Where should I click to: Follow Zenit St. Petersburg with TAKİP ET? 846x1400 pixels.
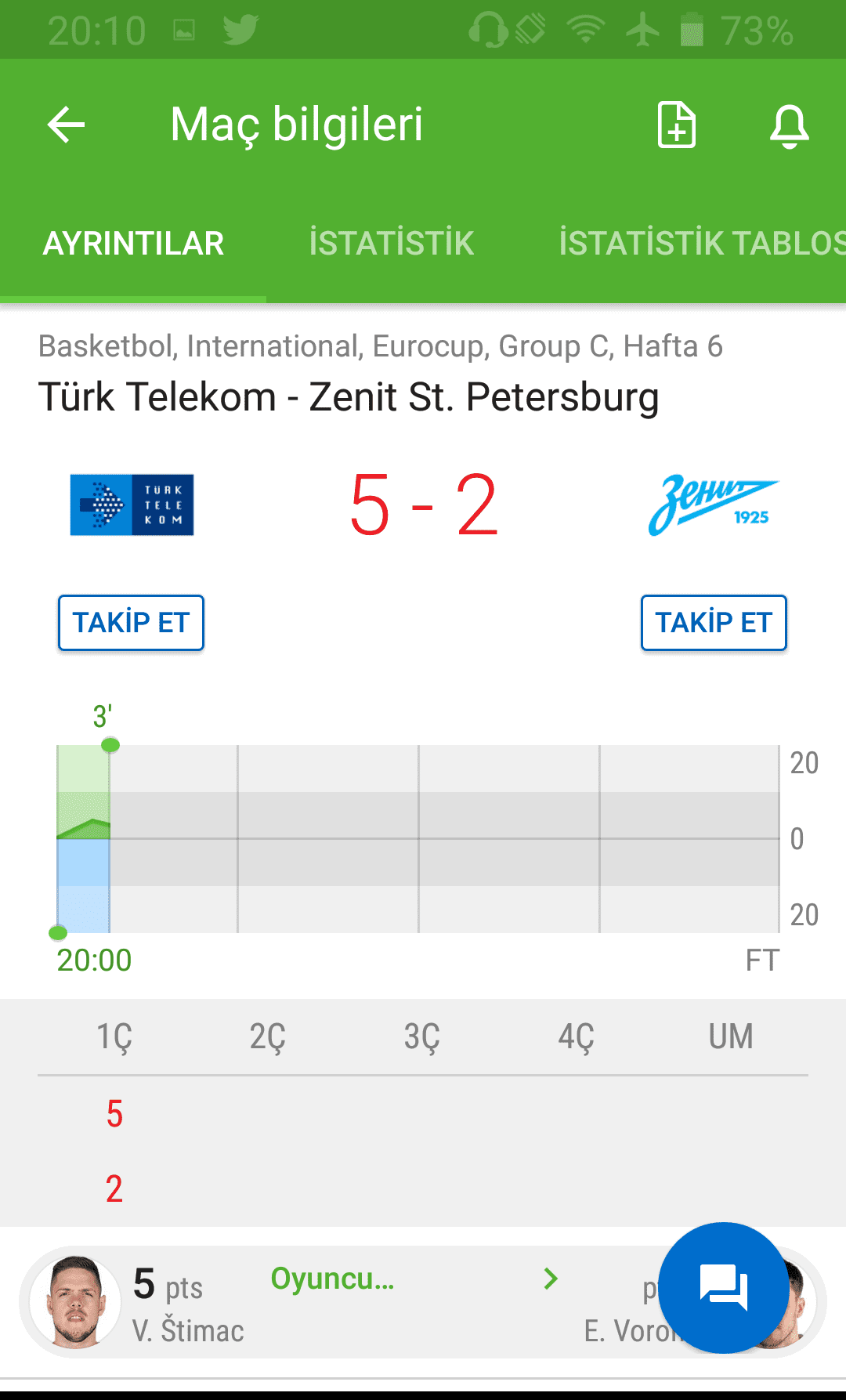click(x=714, y=623)
